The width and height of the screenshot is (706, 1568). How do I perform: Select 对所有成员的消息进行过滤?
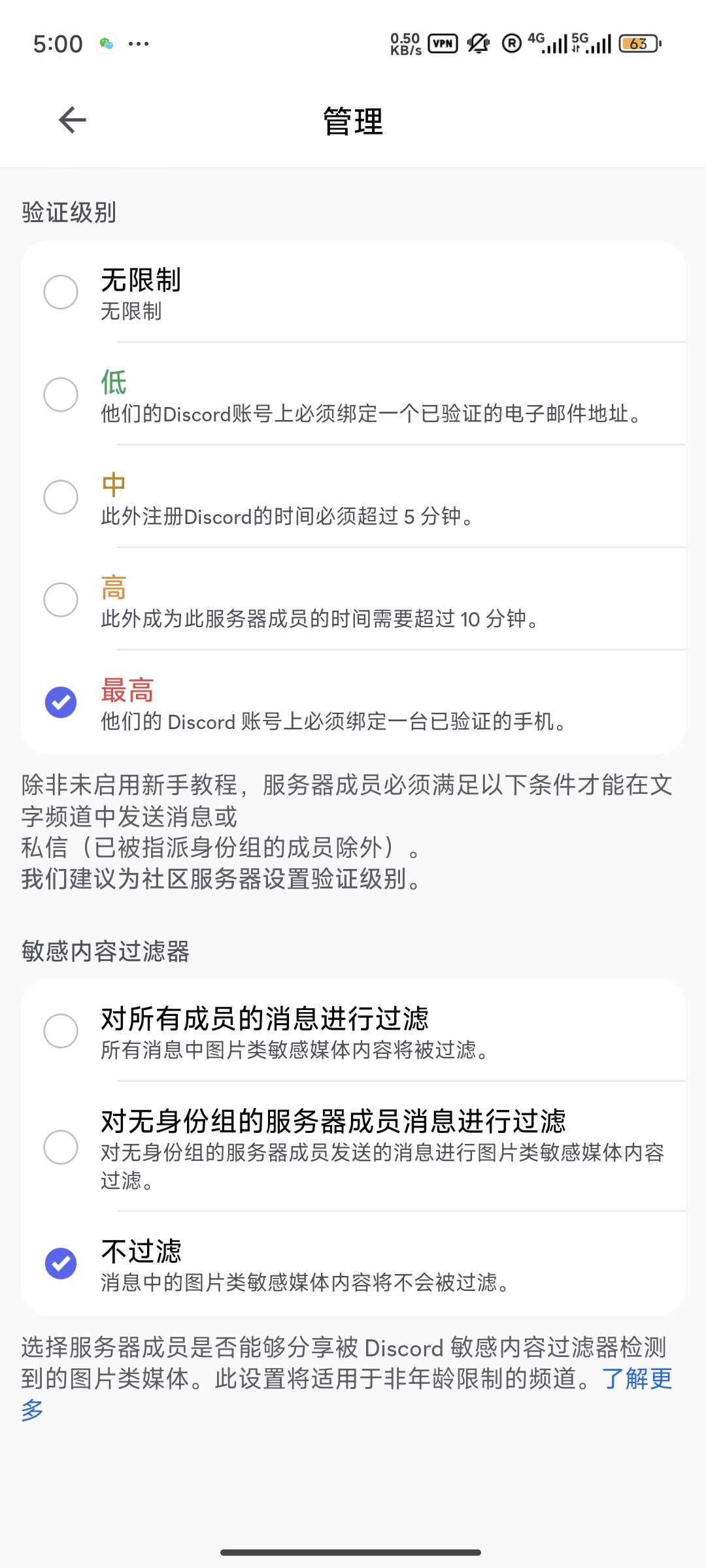(61, 1031)
